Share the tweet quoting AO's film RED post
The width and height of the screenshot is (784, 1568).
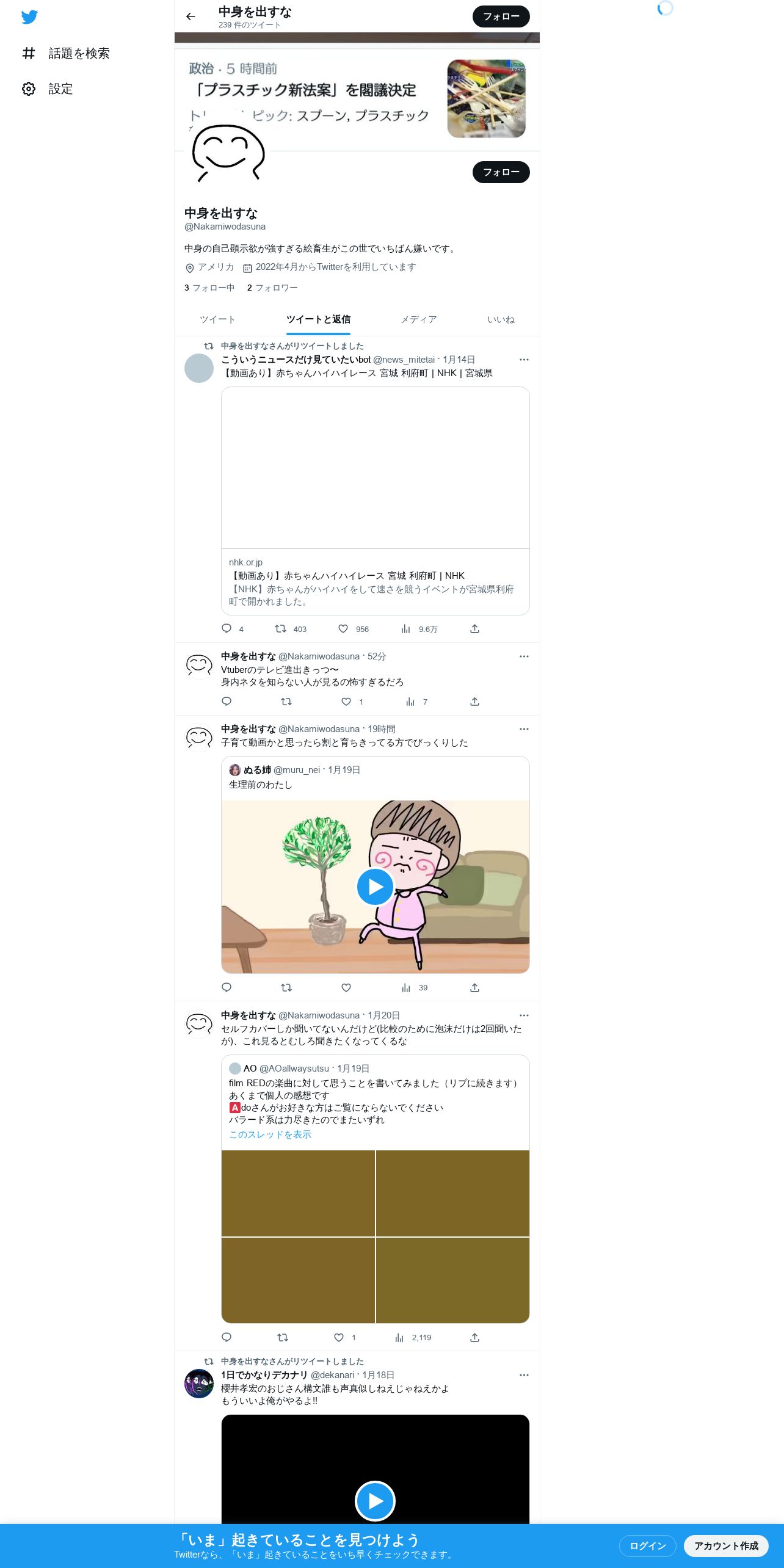[x=474, y=1338]
